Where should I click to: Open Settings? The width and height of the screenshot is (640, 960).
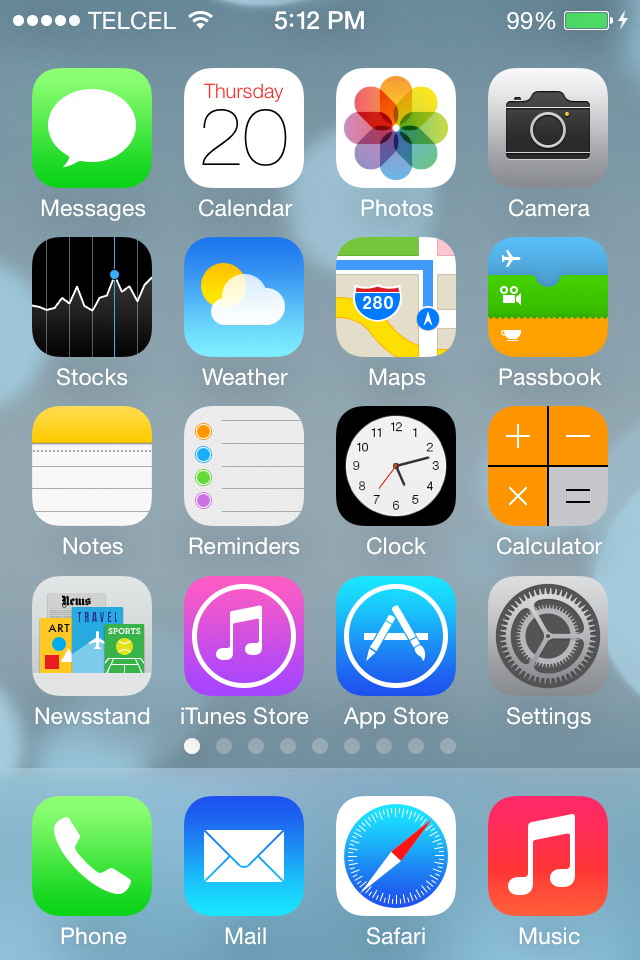click(548, 636)
